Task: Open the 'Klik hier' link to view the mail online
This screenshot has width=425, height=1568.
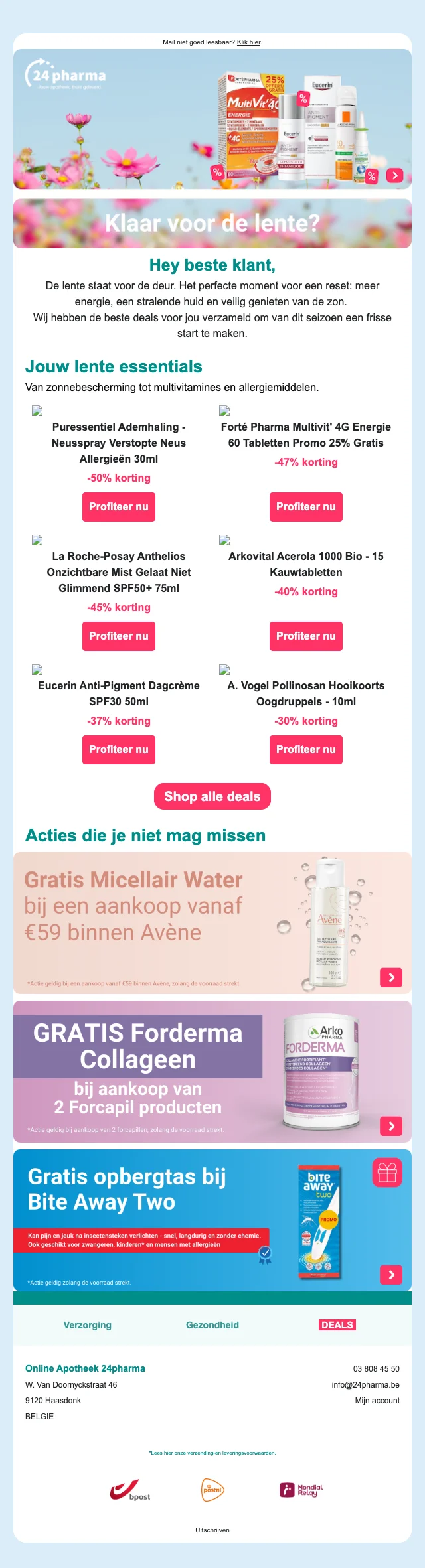Action: 249,42
